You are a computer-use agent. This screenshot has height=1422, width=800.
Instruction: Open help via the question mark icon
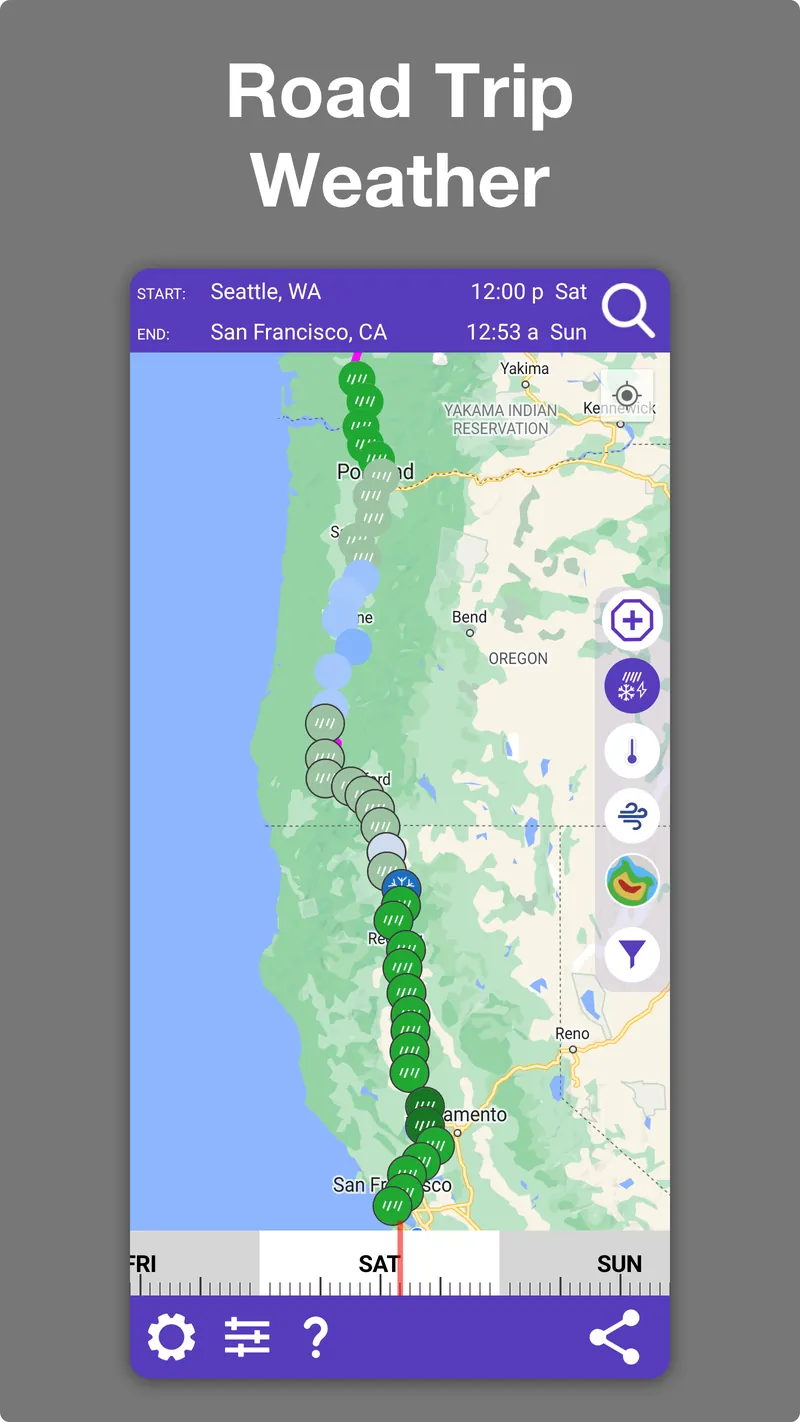coord(317,1337)
